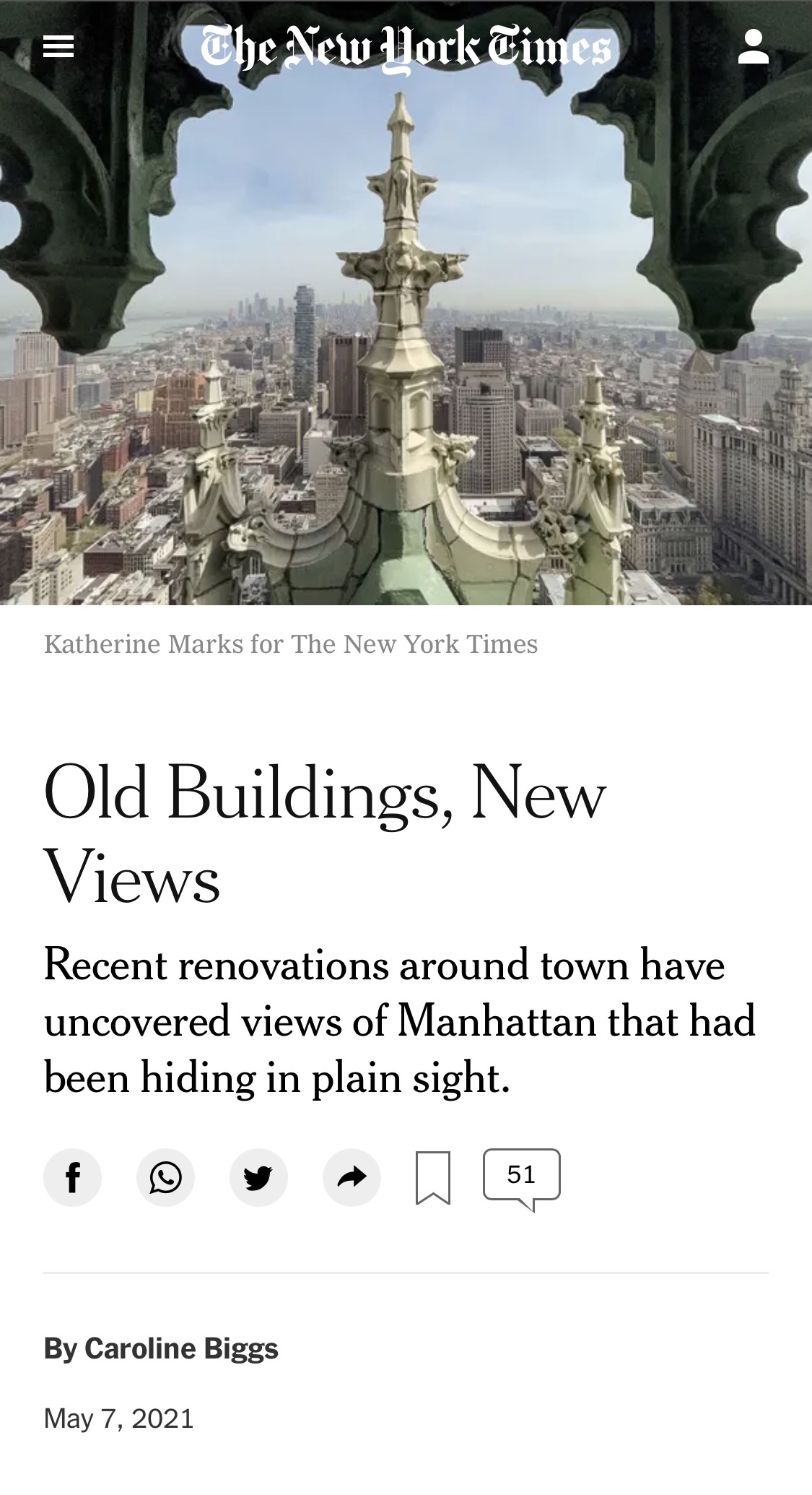The width and height of the screenshot is (812, 1495).
Task: Share the article on Facebook
Action: click(72, 1177)
